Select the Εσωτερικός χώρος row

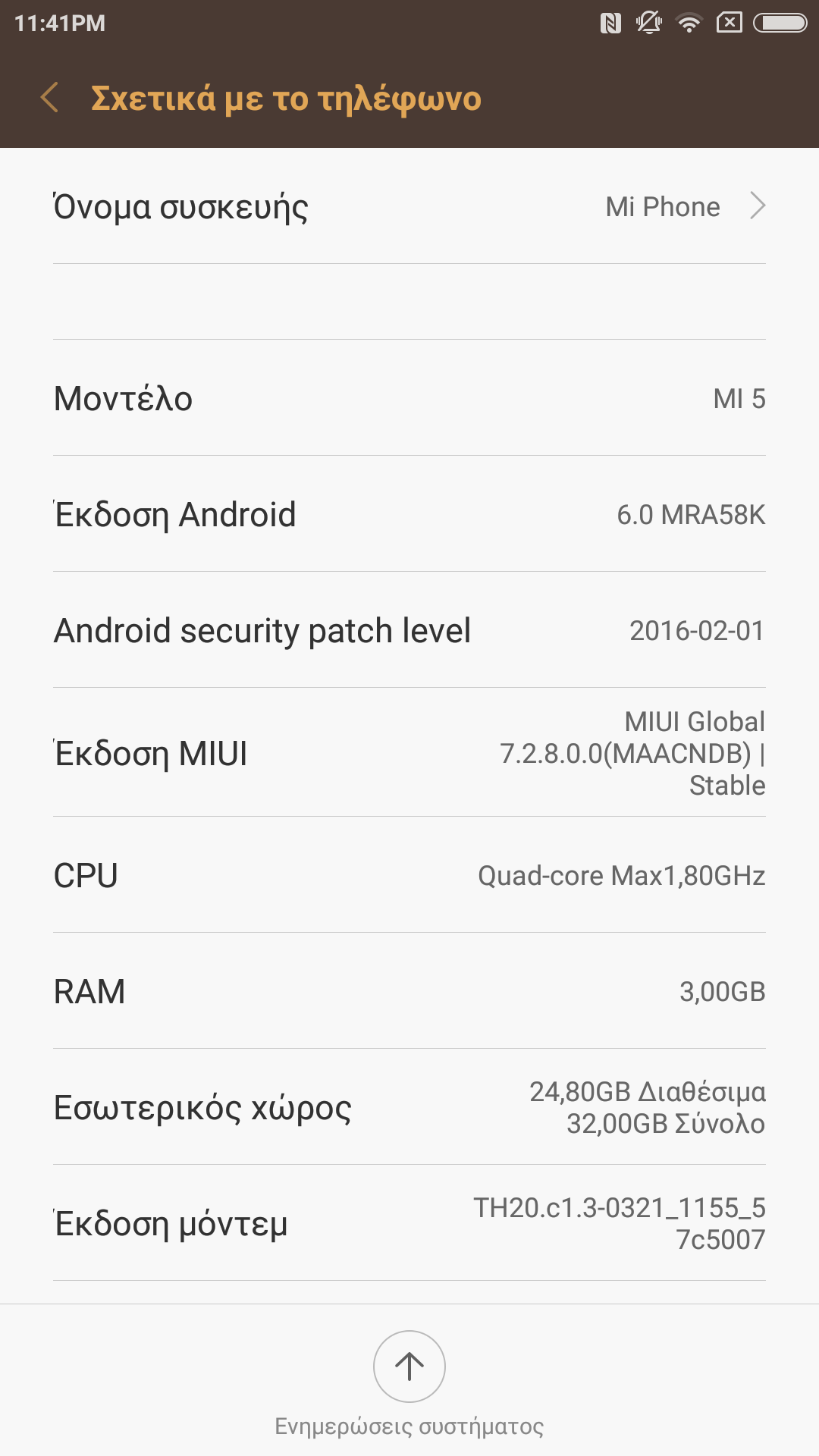(409, 1107)
